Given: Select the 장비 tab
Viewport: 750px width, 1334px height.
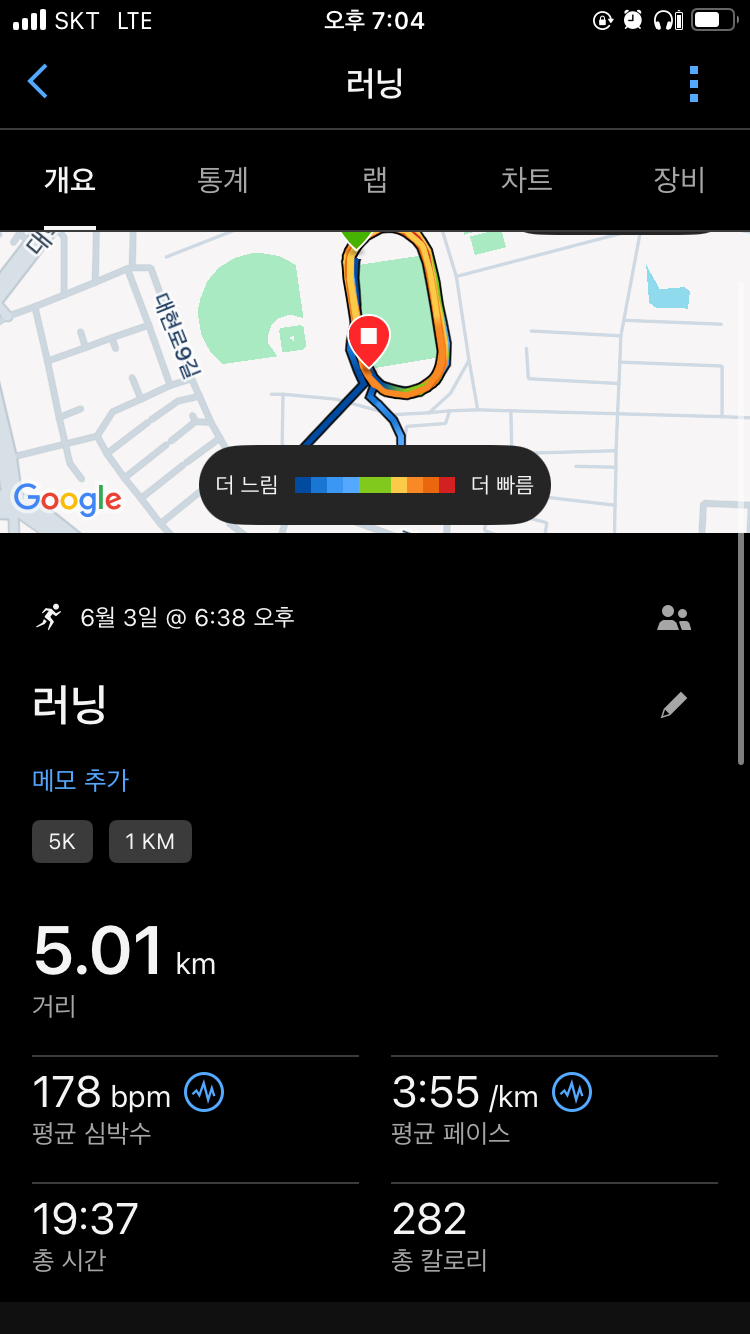Looking at the screenshot, I should [679, 180].
